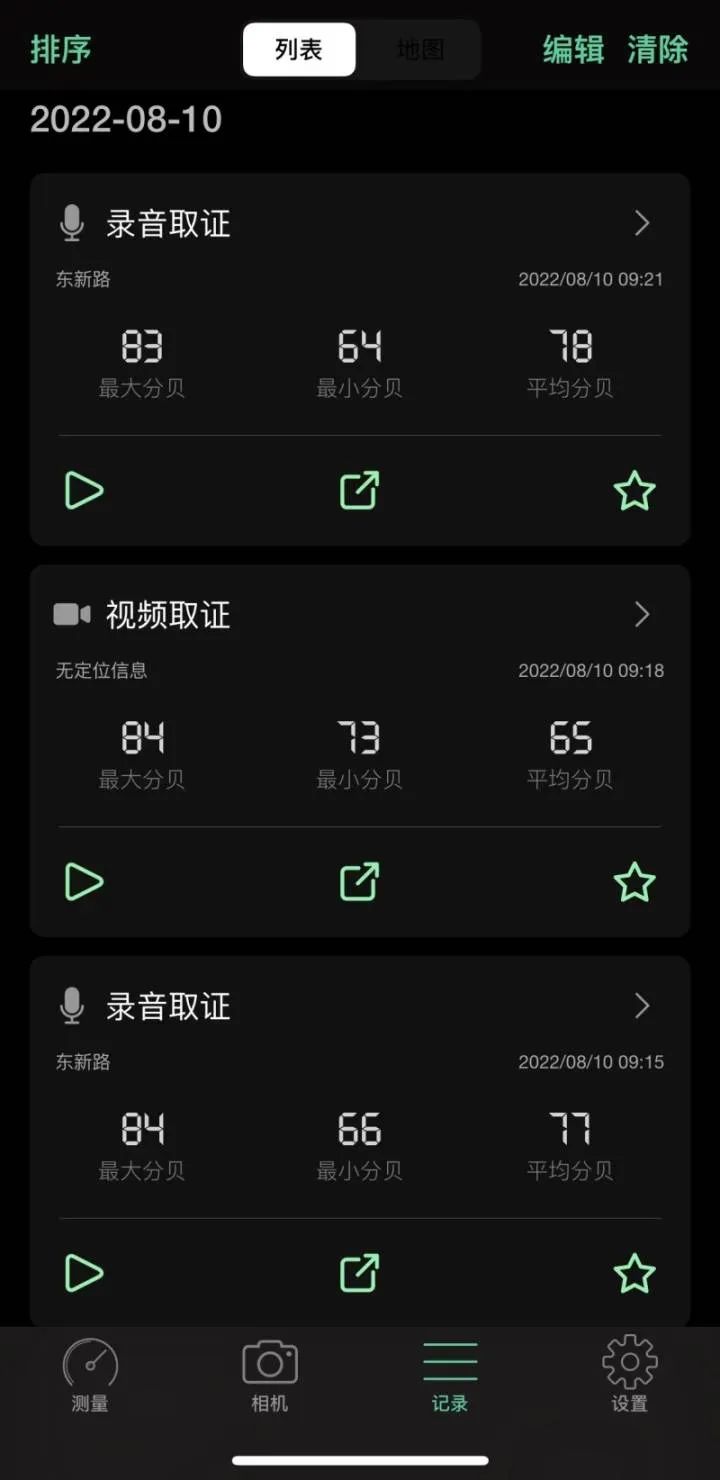Favorite the 09:21 录音取证 record
720x1480 pixels.
[x=634, y=491]
